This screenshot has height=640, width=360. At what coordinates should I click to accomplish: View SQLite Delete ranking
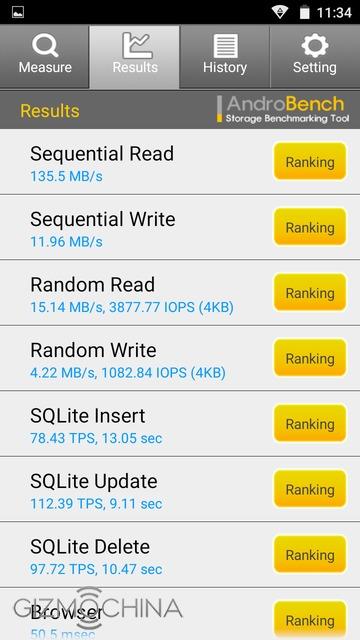point(310,555)
